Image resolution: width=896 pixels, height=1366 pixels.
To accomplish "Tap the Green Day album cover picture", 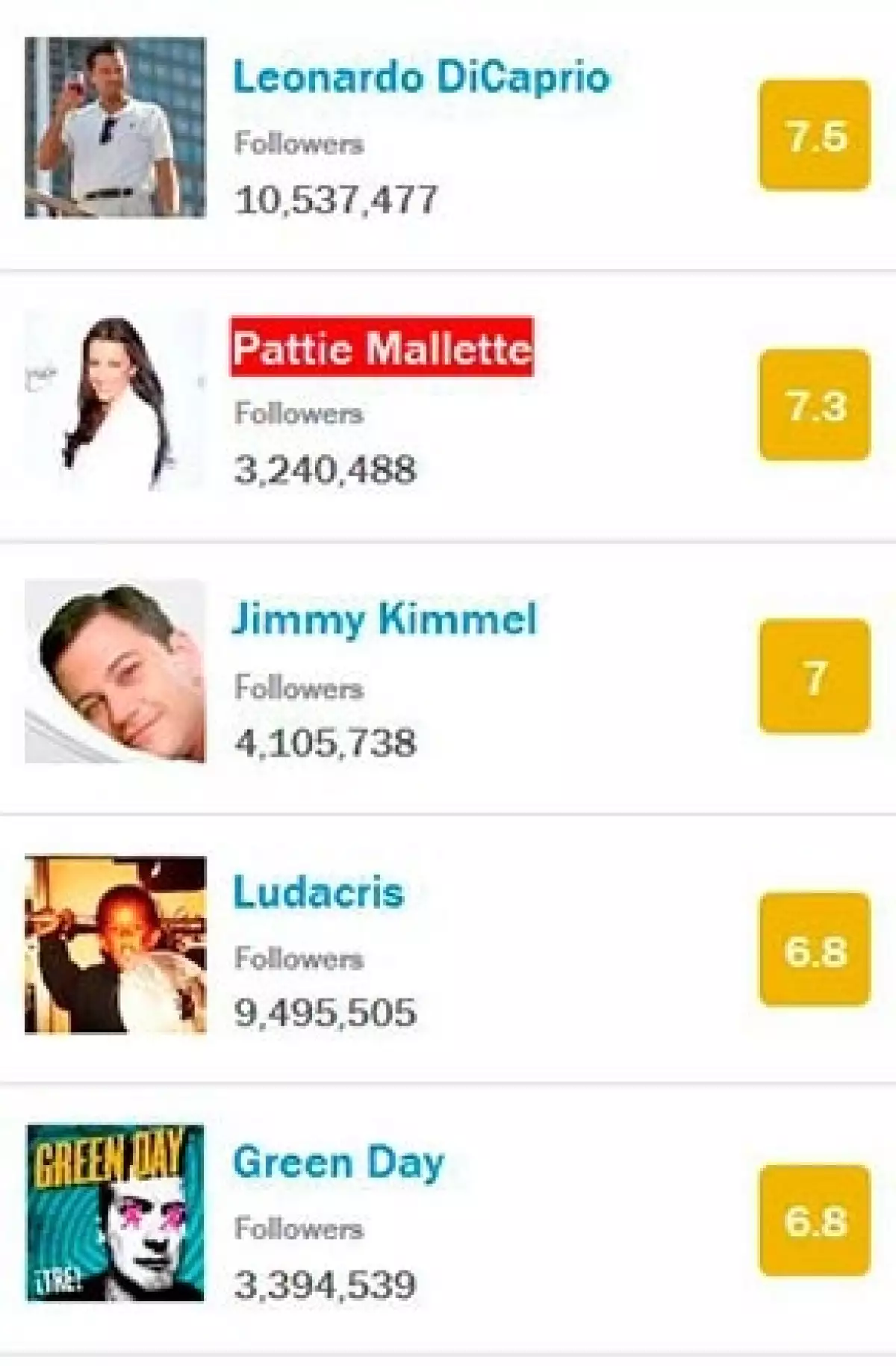I will click(115, 1213).
